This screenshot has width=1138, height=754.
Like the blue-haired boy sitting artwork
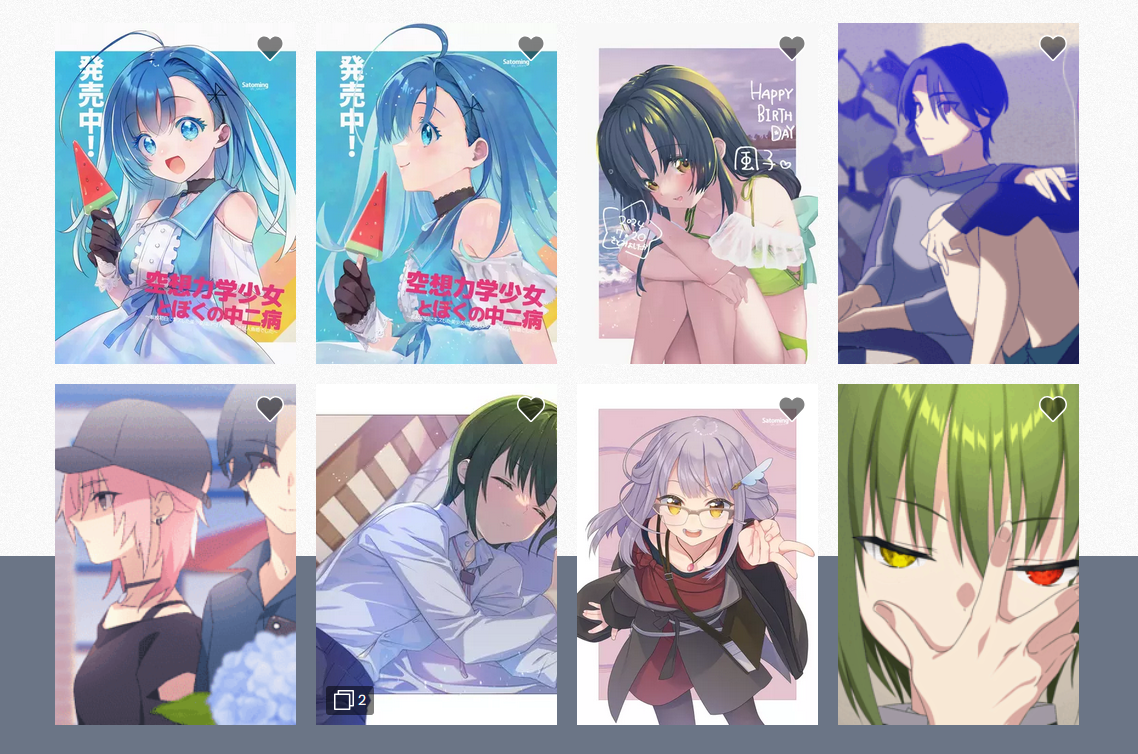(x=1053, y=47)
